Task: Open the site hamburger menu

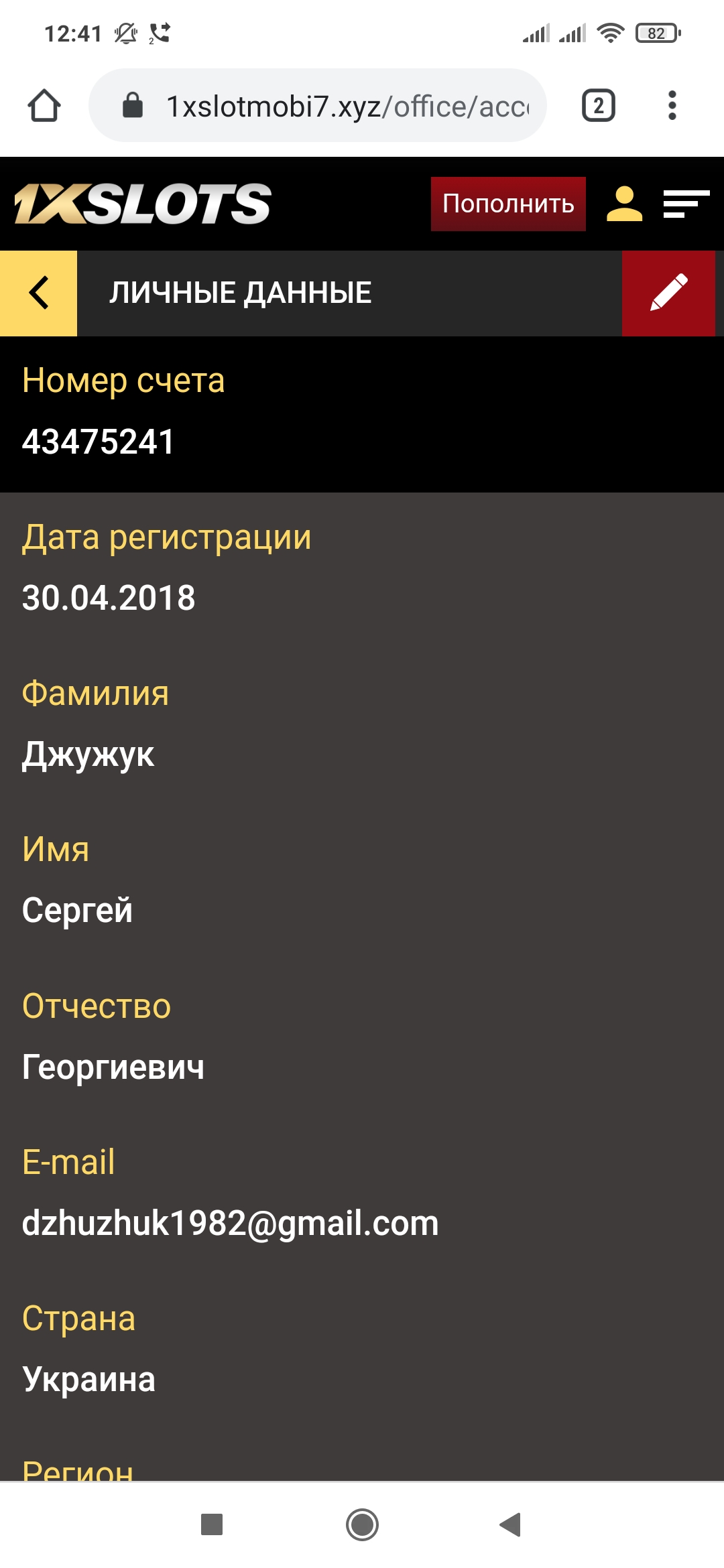Action: tap(685, 204)
